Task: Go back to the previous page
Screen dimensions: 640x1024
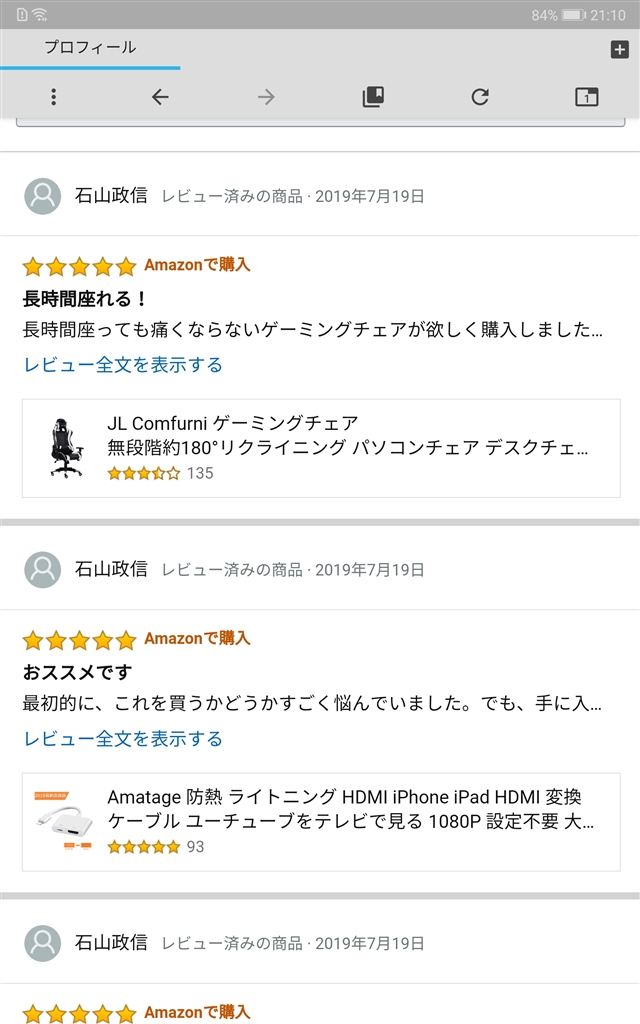Action: click(160, 97)
